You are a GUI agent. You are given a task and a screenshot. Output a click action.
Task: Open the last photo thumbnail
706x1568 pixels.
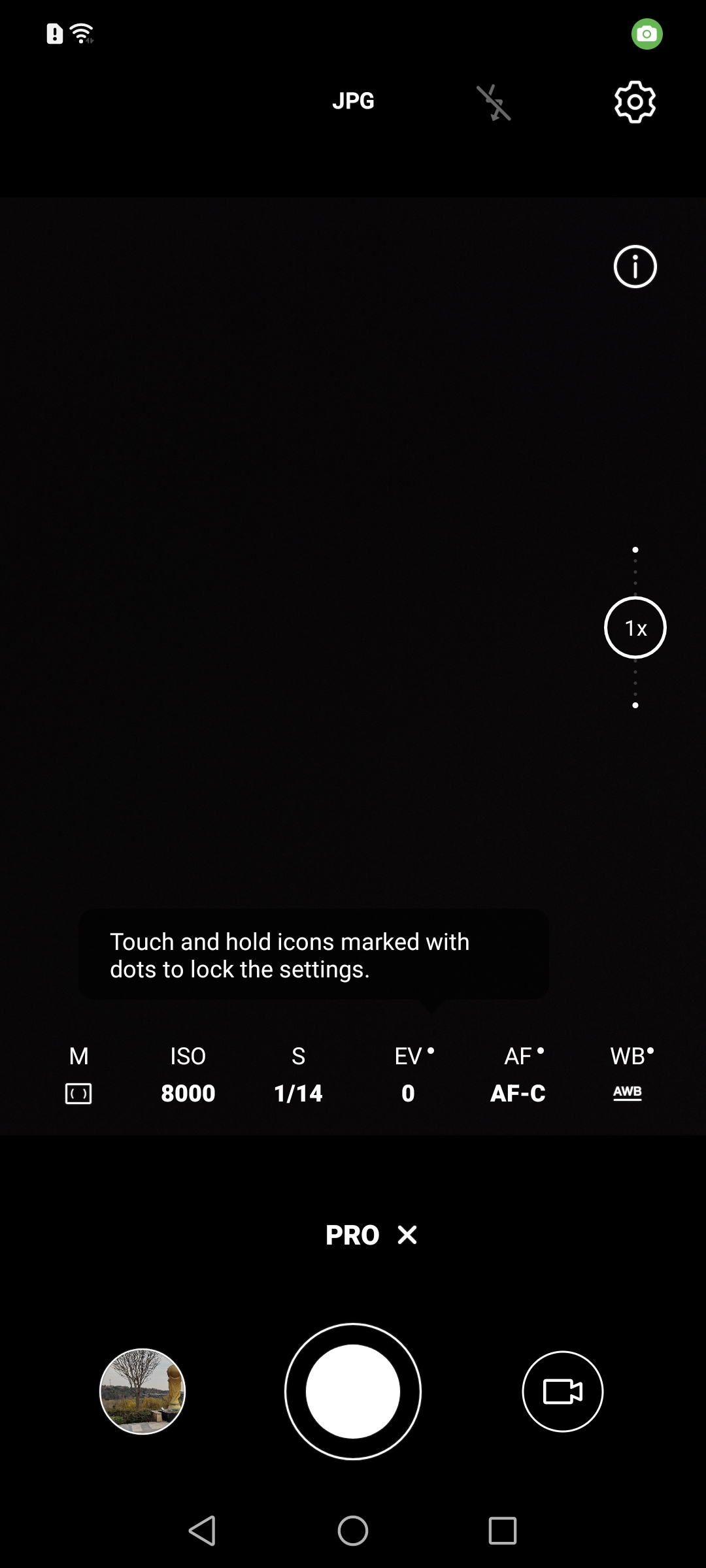click(143, 1391)
